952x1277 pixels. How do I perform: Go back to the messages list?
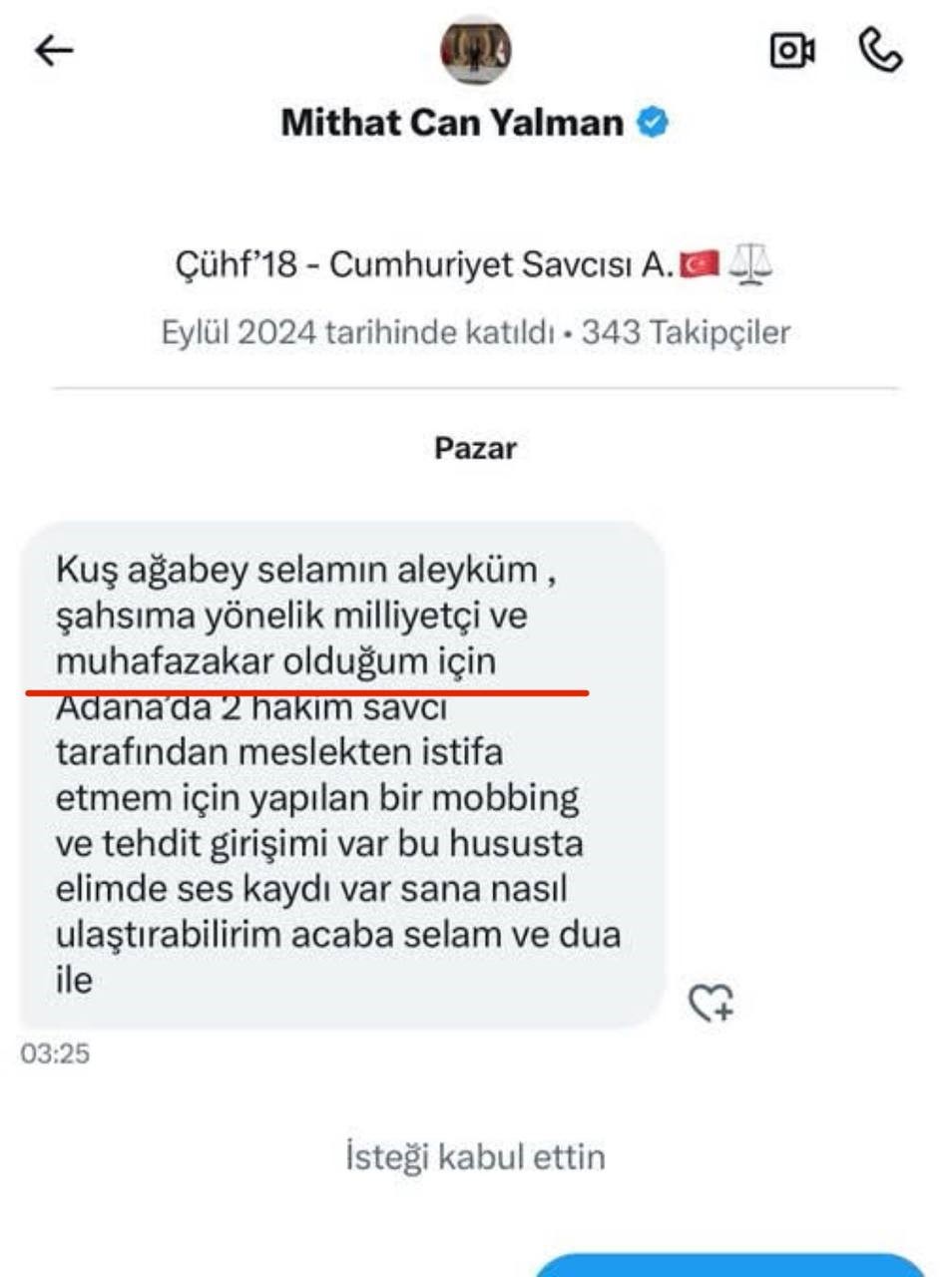[x=54, y=50]
